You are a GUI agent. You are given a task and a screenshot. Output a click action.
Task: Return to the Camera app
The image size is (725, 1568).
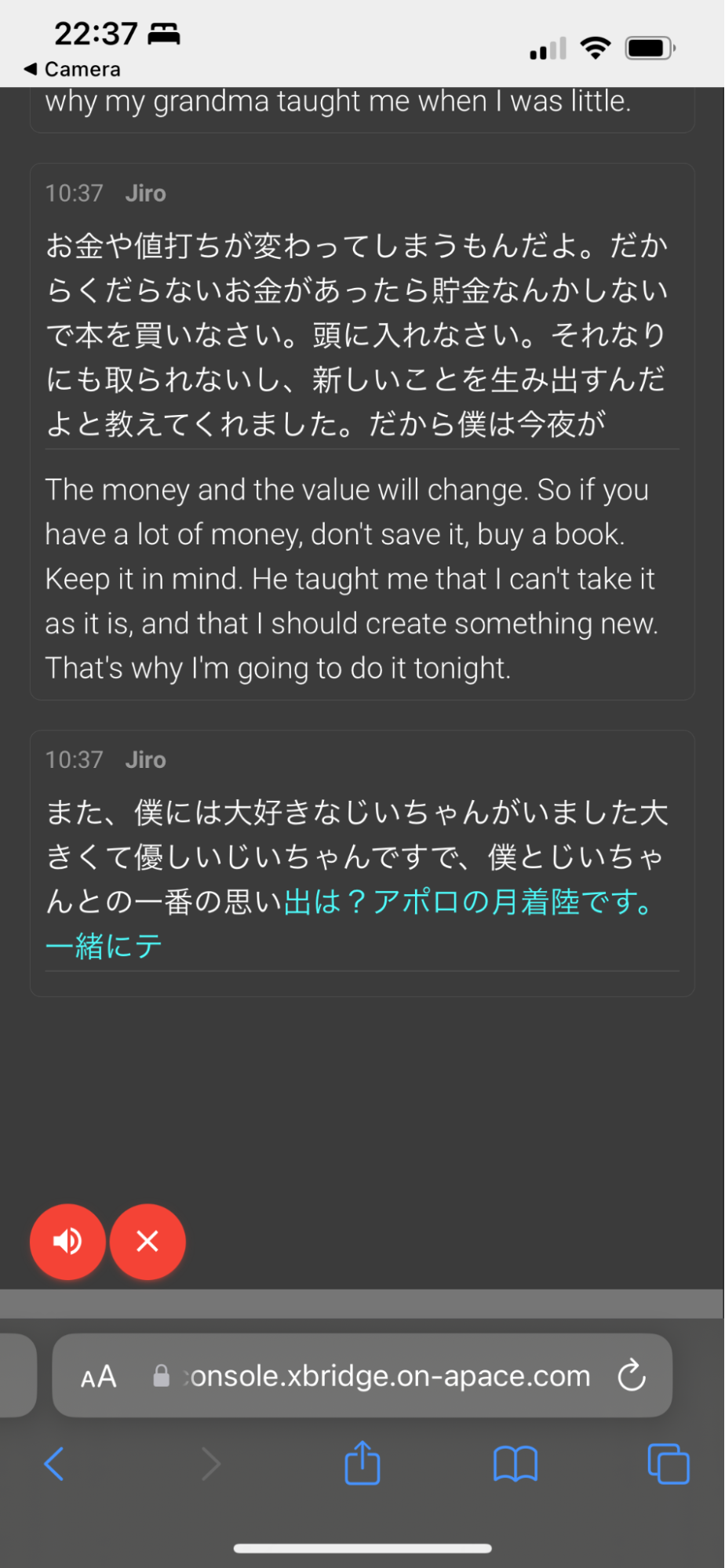73,69
